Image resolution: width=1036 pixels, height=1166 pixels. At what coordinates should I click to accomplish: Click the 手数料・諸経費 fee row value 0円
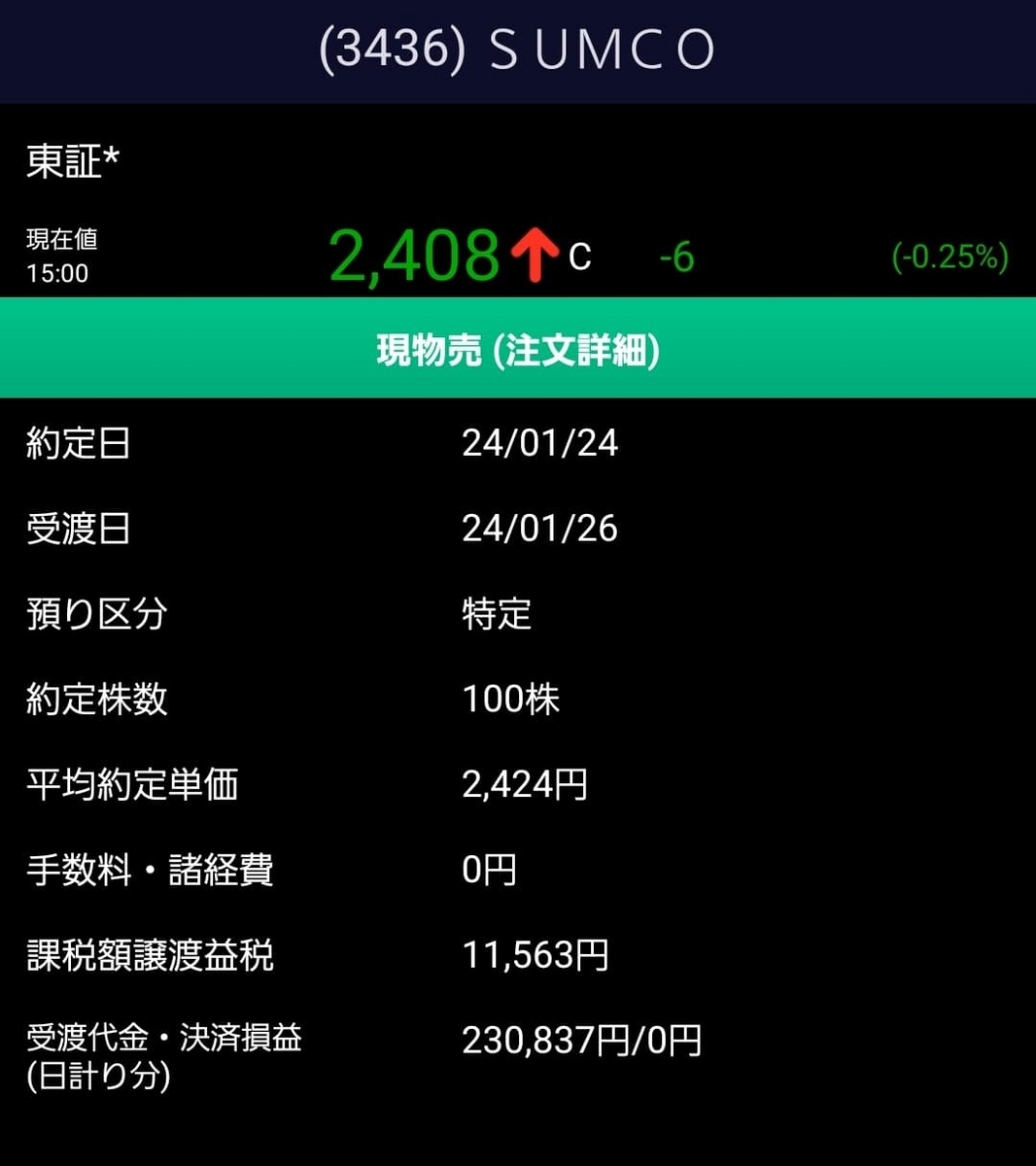(489, 871)
